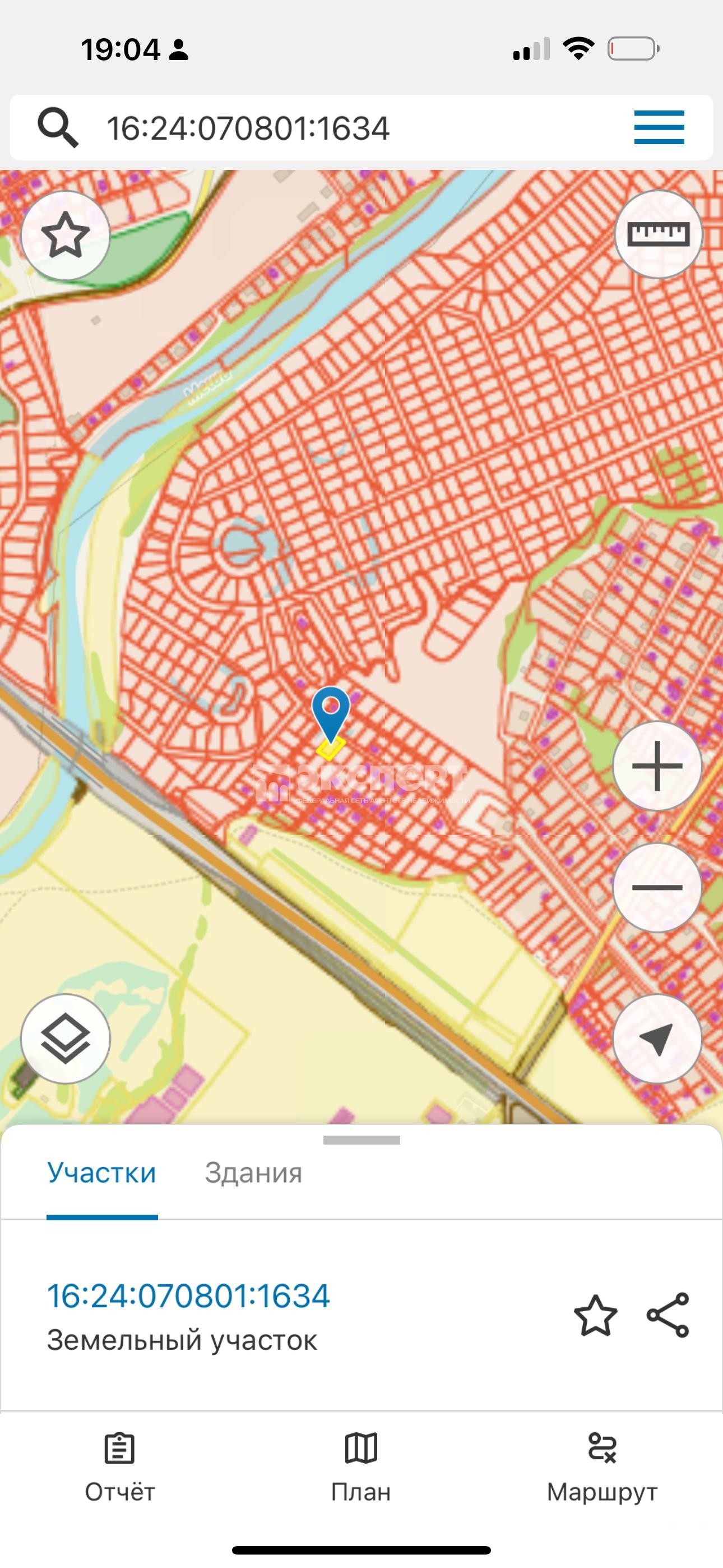Viewport: 723px width, 1568px height.
Task: Open map layers selector
Action: click(x=65, y=1039)
